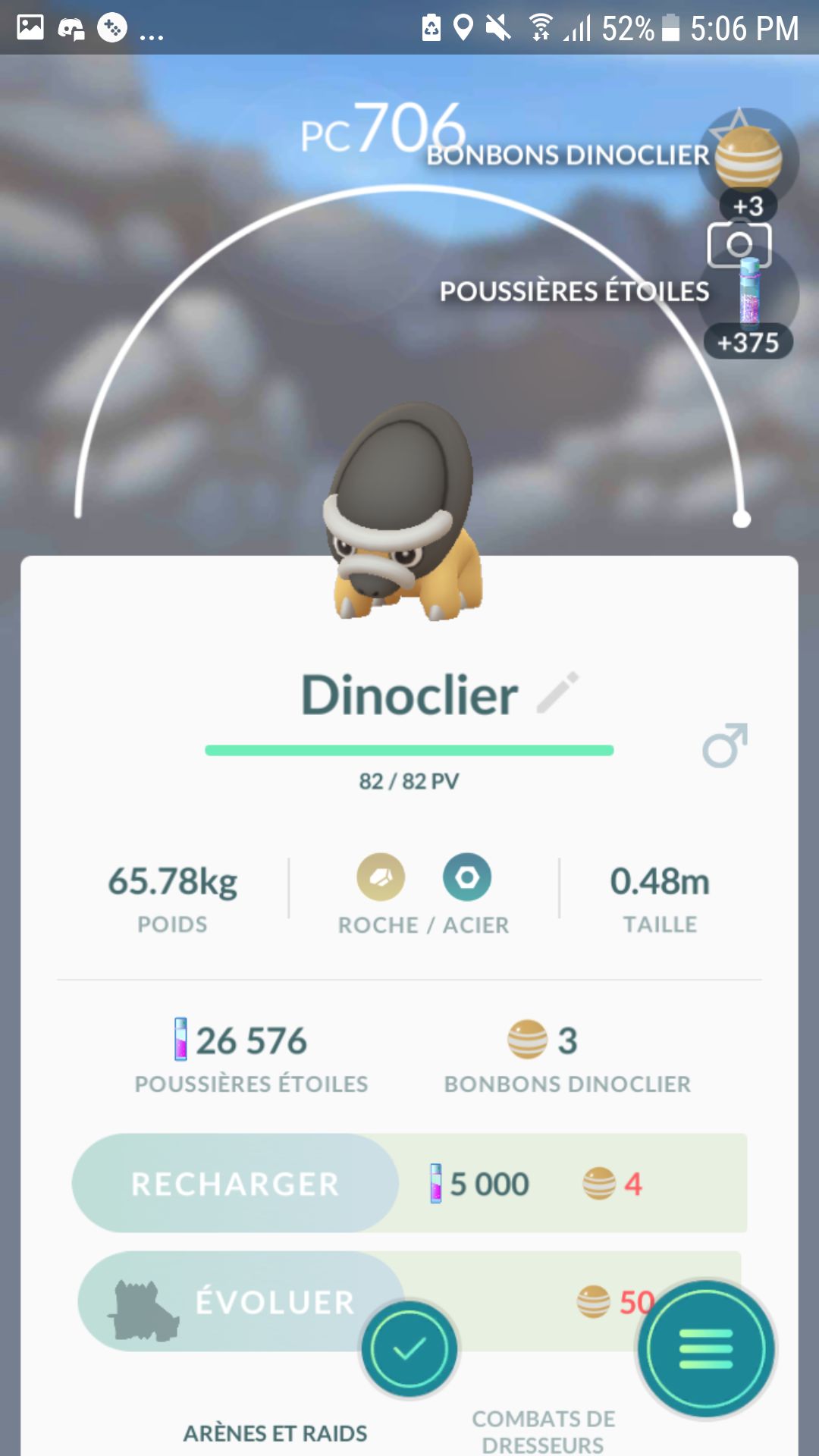Switch to the Combats de Dresseurs tab

[x=543, y=1431]
